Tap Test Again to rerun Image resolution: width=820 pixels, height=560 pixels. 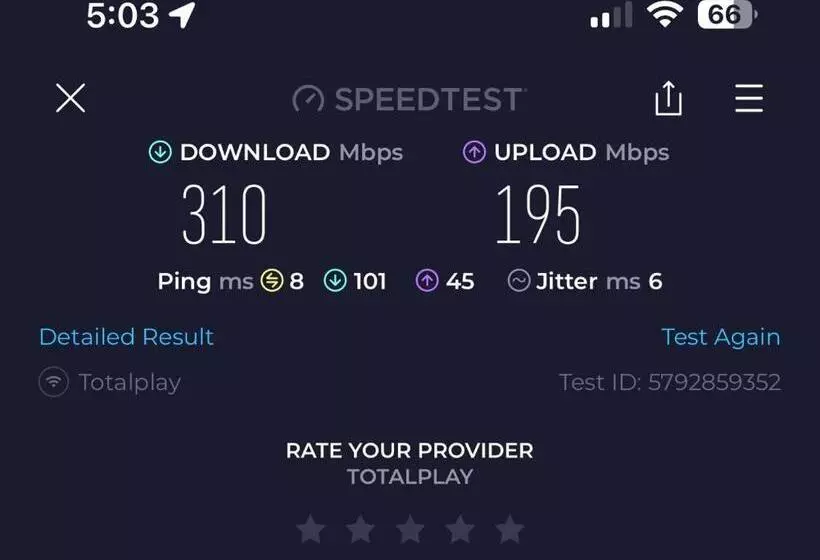(720, 337)
